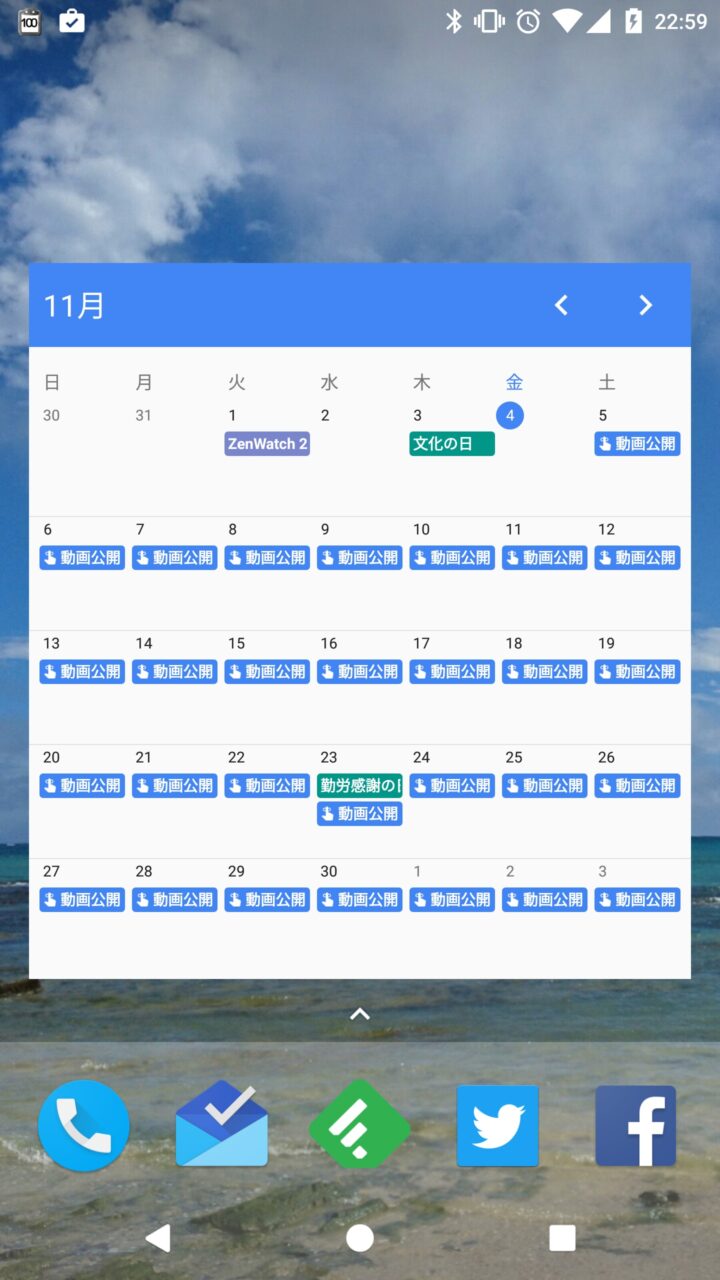The image size is (720, 1280).
Task: Go to the next month in the calendar
Action: (646, 305)
